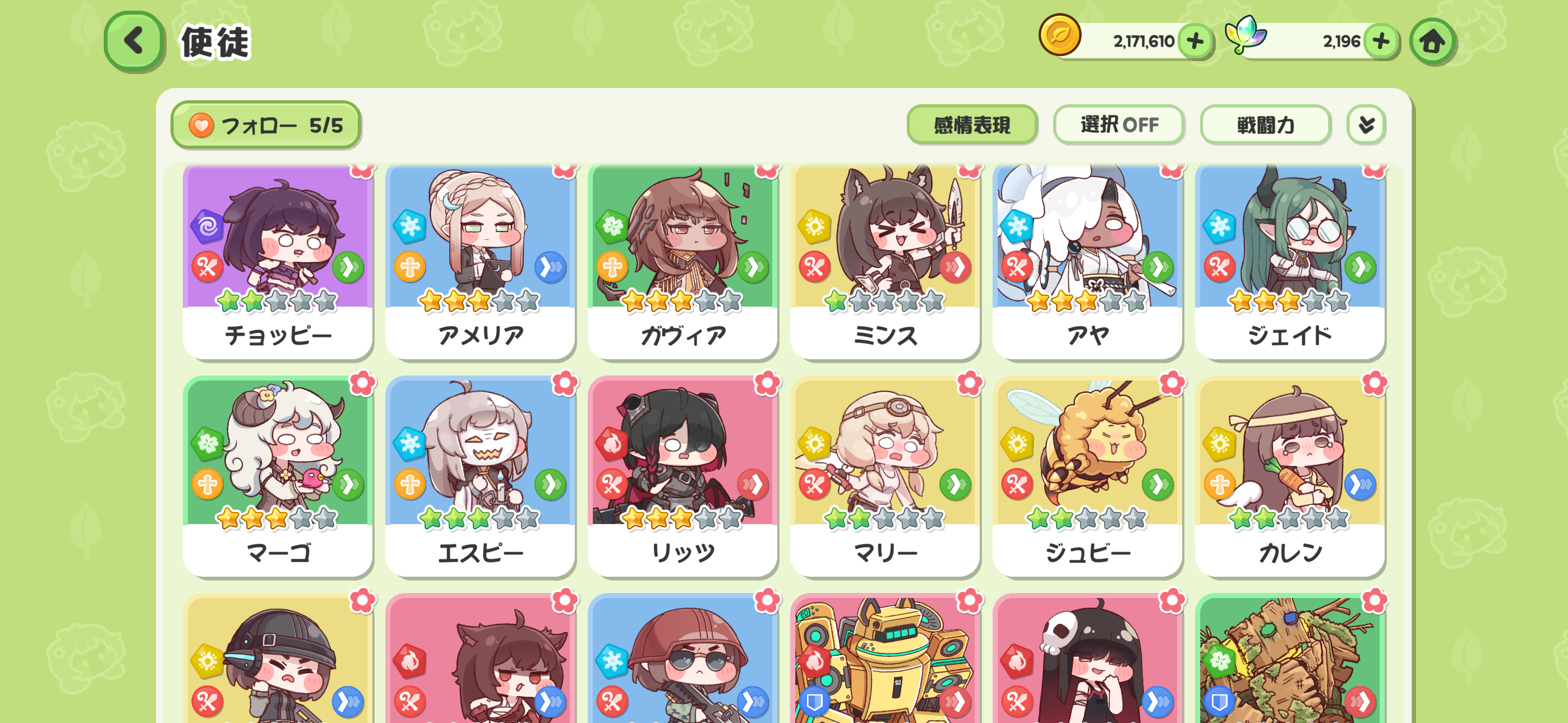The width and height of the screenshot is (1568, 723).
Task: View the ジェイド character card
Action: [1290, 262]
